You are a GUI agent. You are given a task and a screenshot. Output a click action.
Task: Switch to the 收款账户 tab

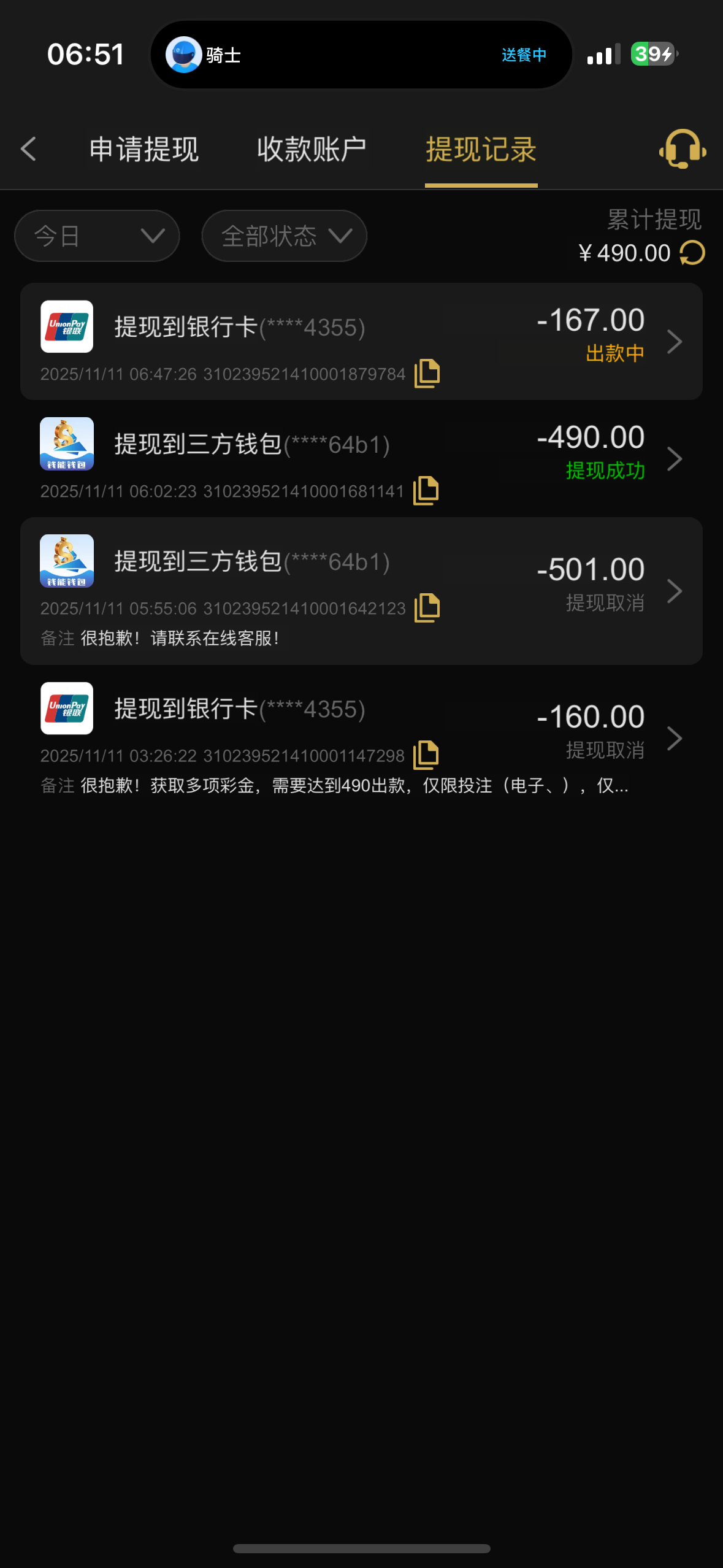312,149
